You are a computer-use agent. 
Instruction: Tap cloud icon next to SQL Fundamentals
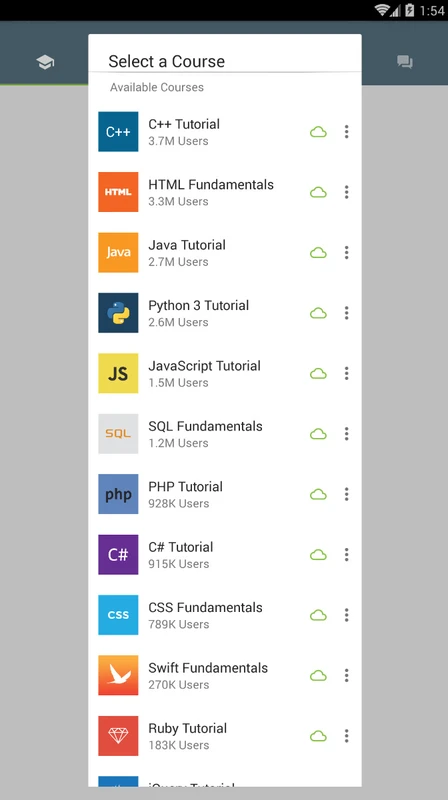pos(318,434)
